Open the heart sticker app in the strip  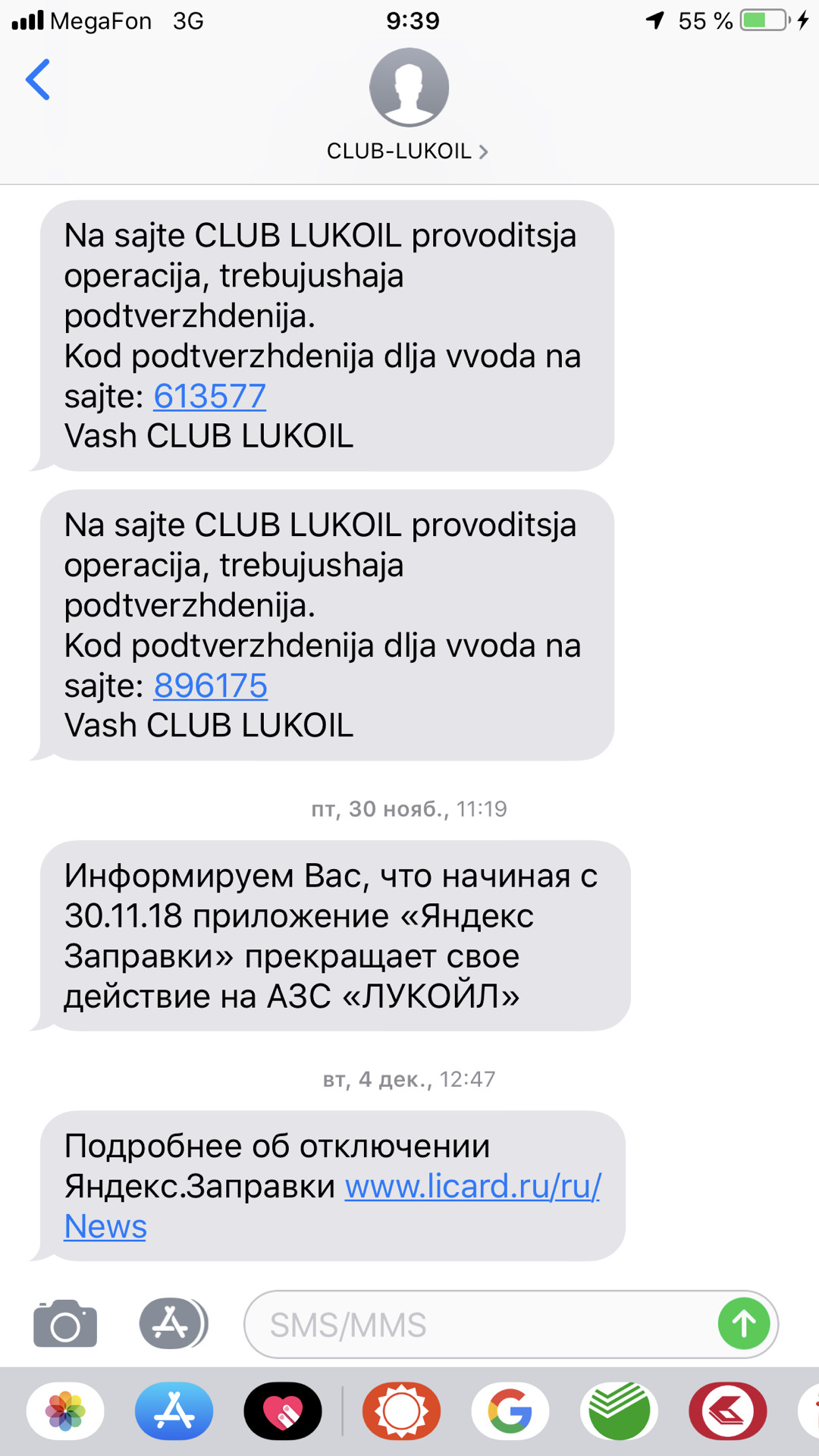[x=283, y=1411]
